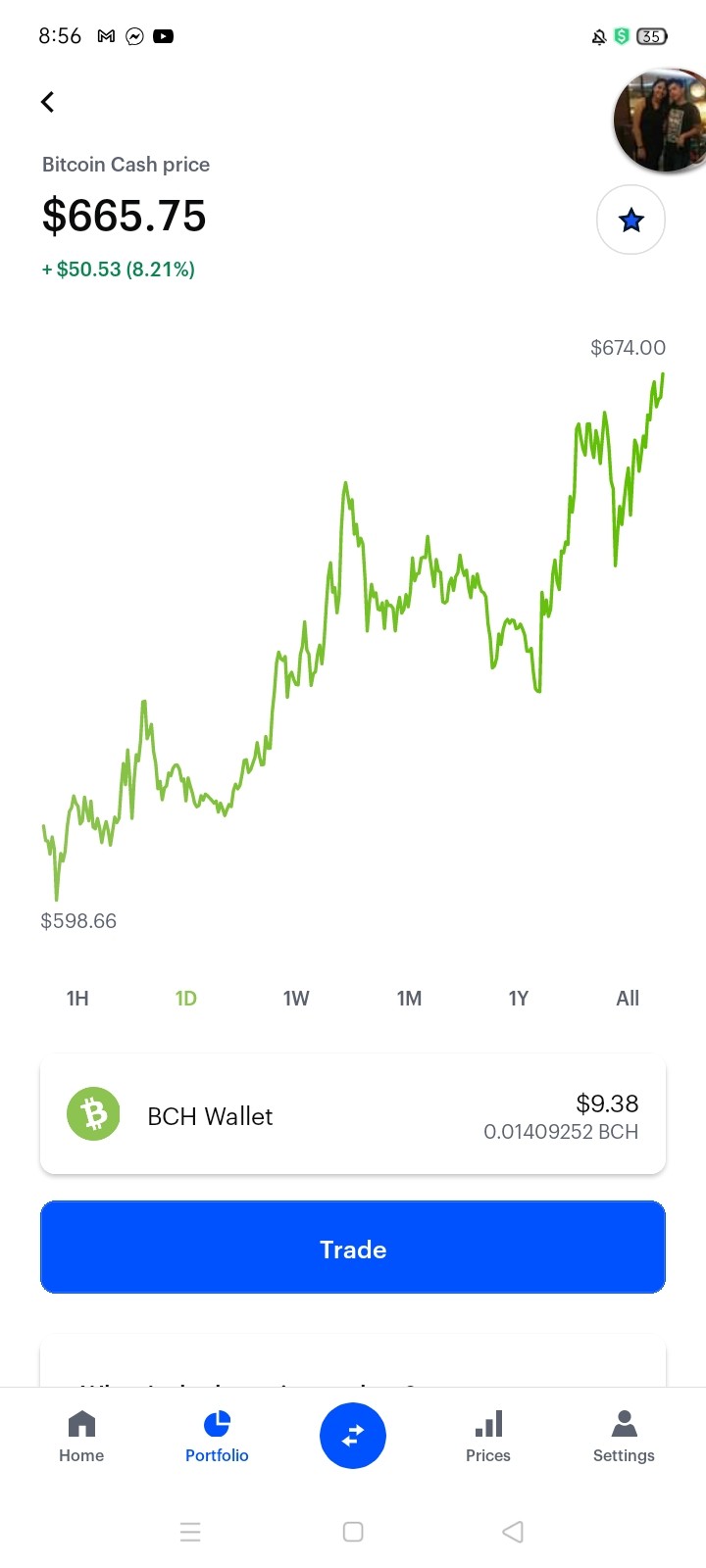Select the 1D chart range
706x1568 pixels.
click(186, 999)
